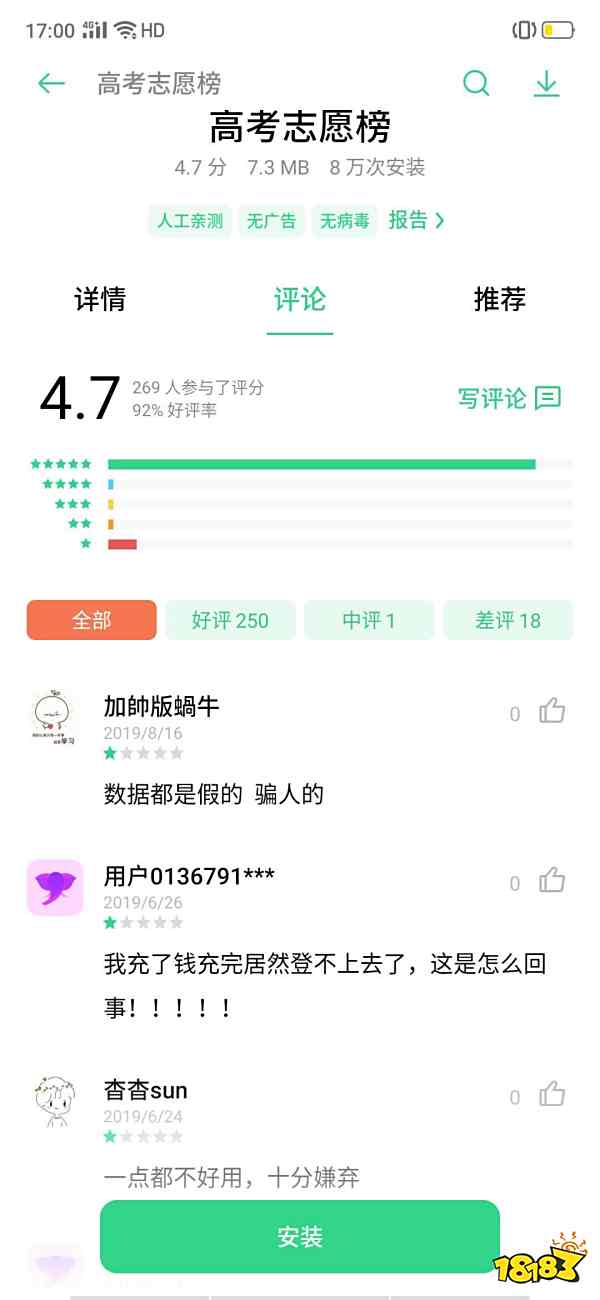The image size is (600, 1300).
Task: Write a review via 写评论
Action: (x=509, y=398)
